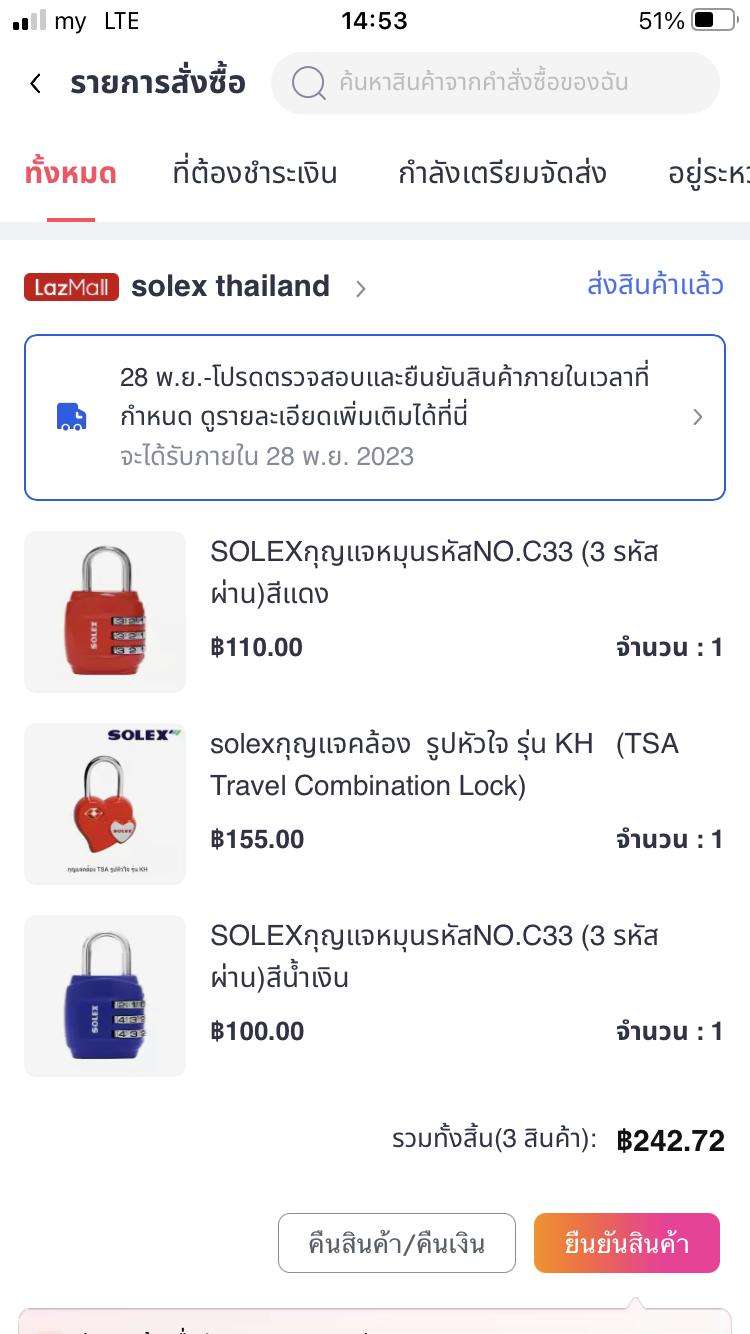The image size is (750, 1334).
Task: Open the red SOLEX C33 lock item
Action: [x=375, y=611]
